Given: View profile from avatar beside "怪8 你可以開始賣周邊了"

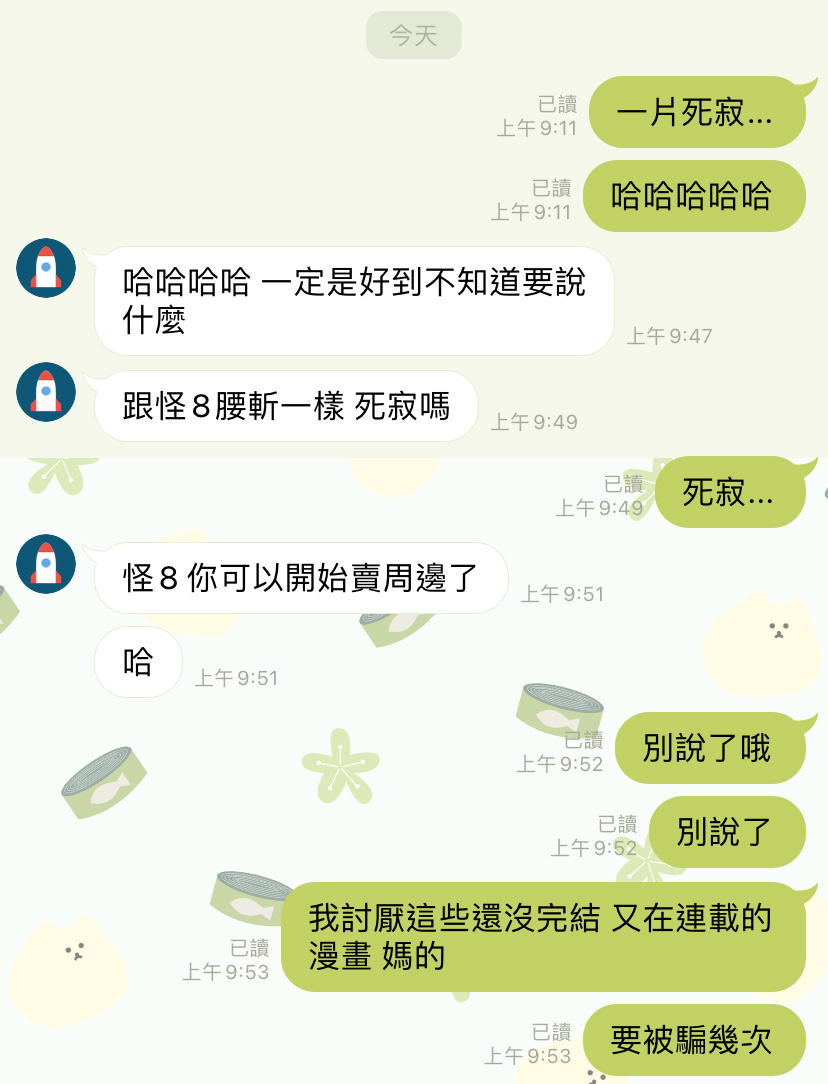Looking at the screenshot, I should tap(46, 564).
